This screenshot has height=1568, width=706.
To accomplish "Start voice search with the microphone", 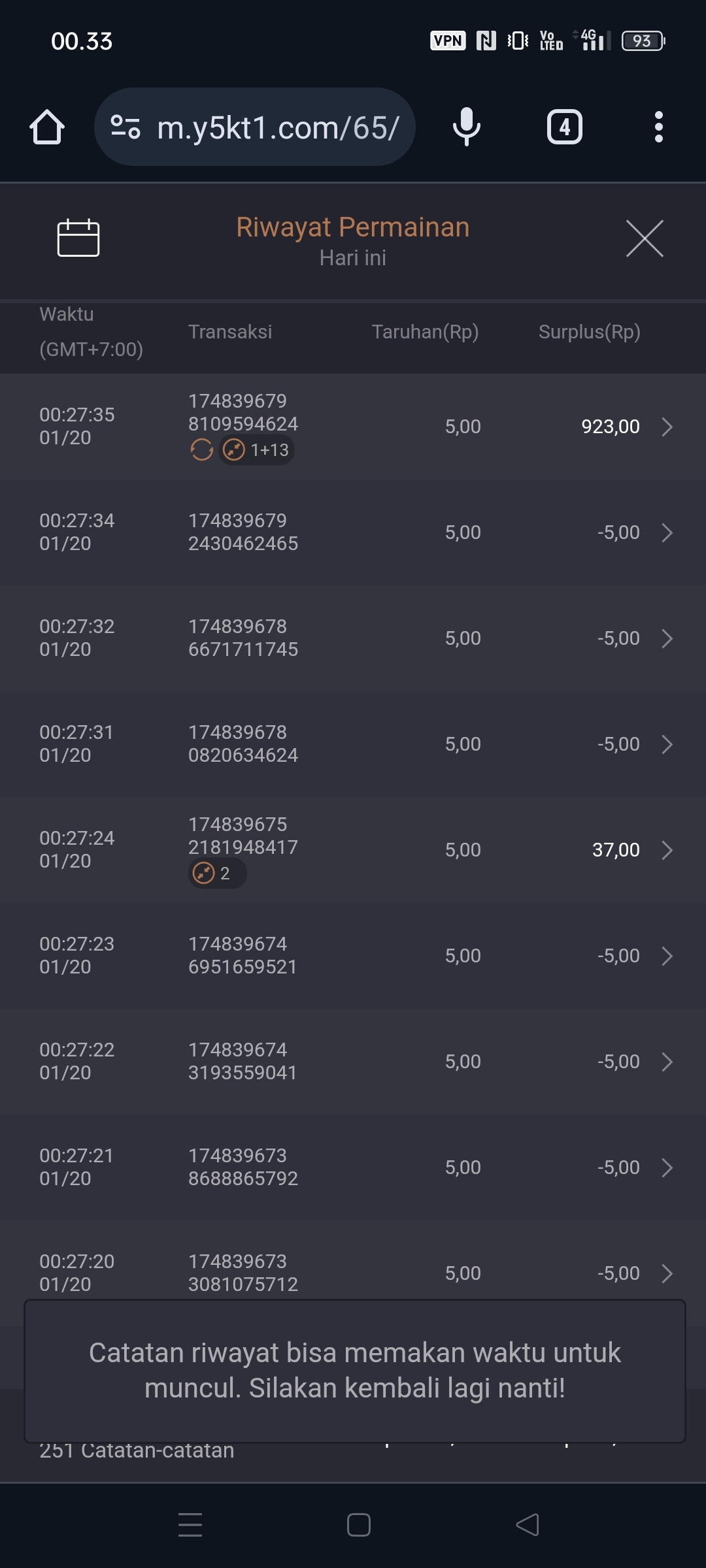I will (x=466, y=127).
